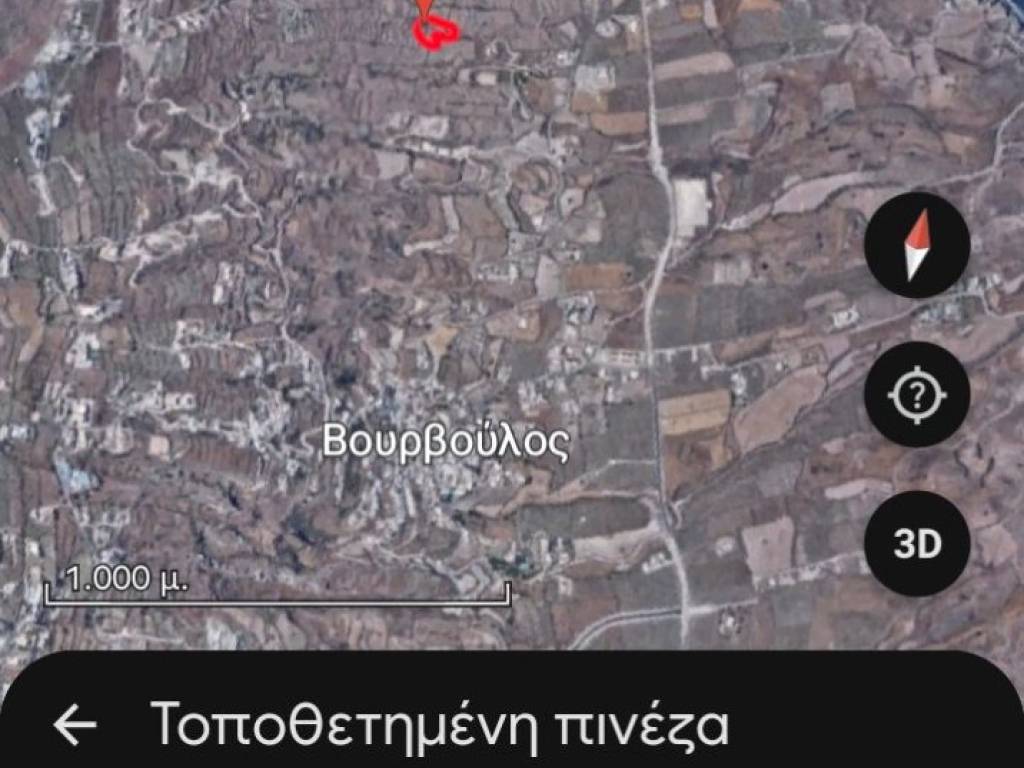Image resolution: width=1024 pixels, height=768 pixels.
Task: Switch the map to 3D view
Action: coord(917,544)
